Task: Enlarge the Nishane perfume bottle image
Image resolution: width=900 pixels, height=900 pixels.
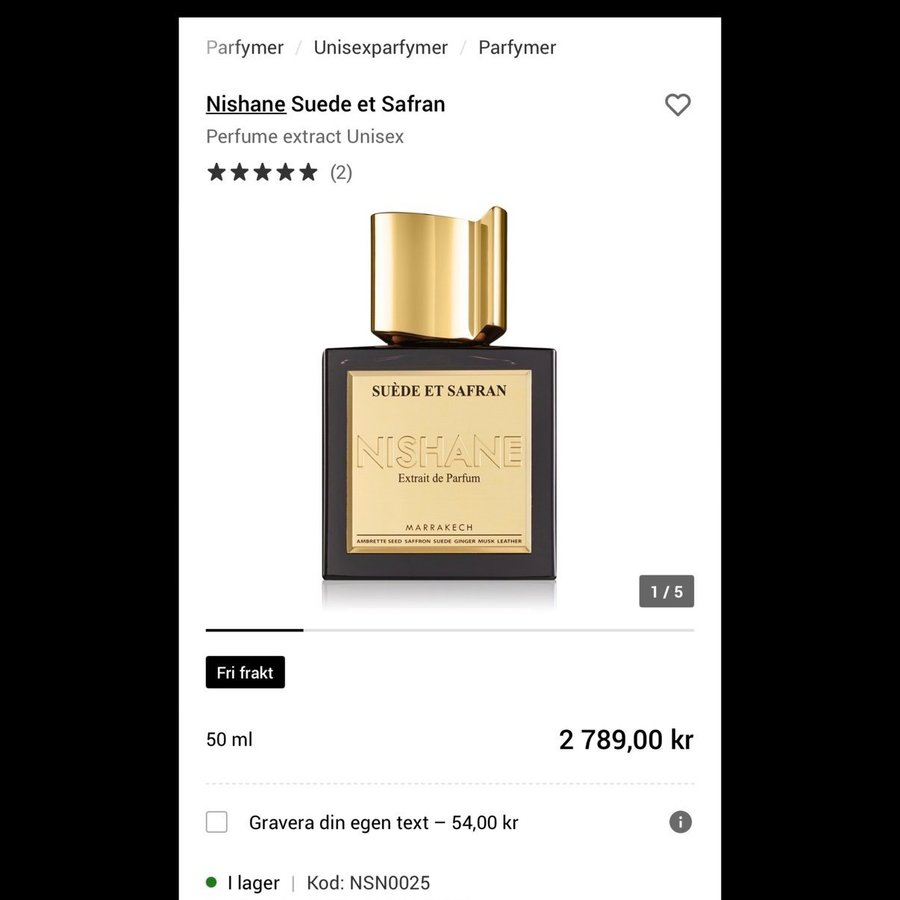Action: pyautogui.click(x=439, y=400)
